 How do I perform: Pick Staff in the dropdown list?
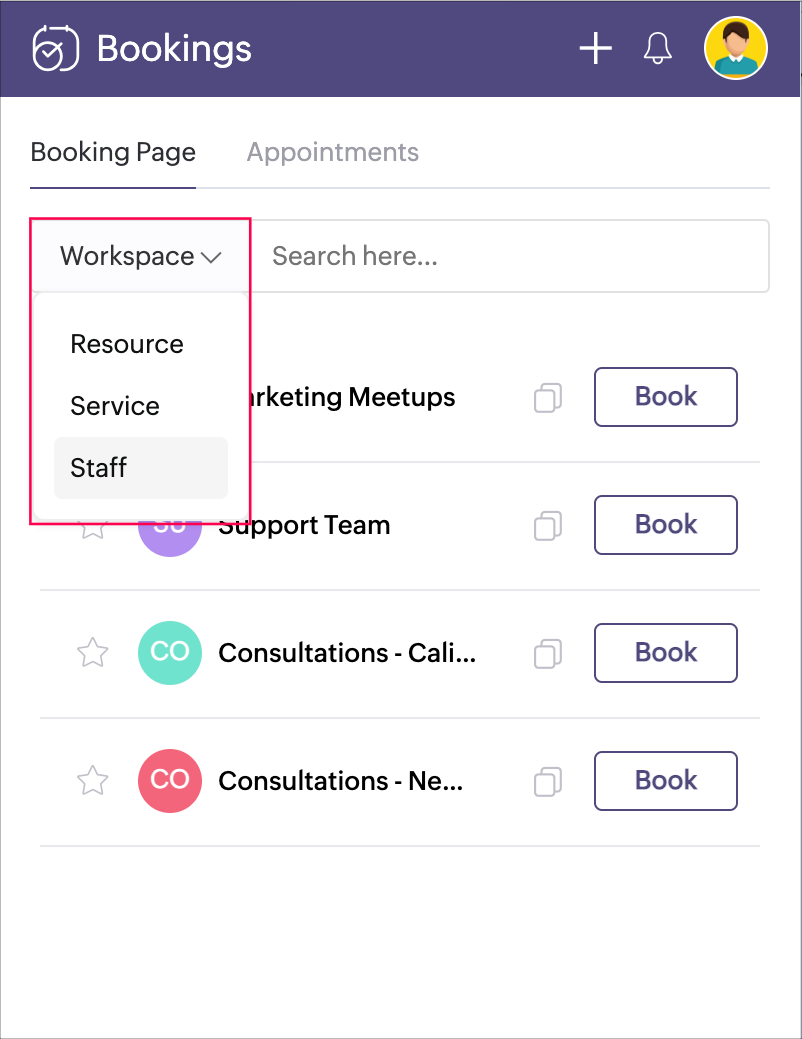pyautogui.click(x=99, y=468)
